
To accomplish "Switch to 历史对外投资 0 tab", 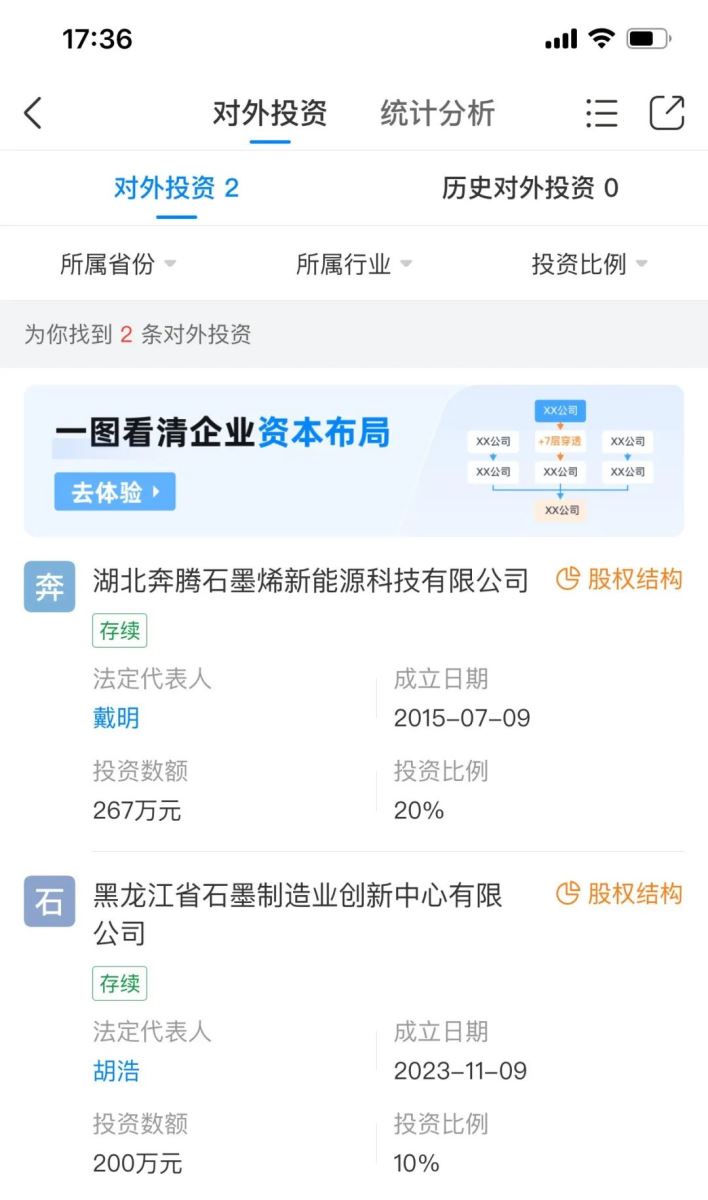I will tap(530, 188).
